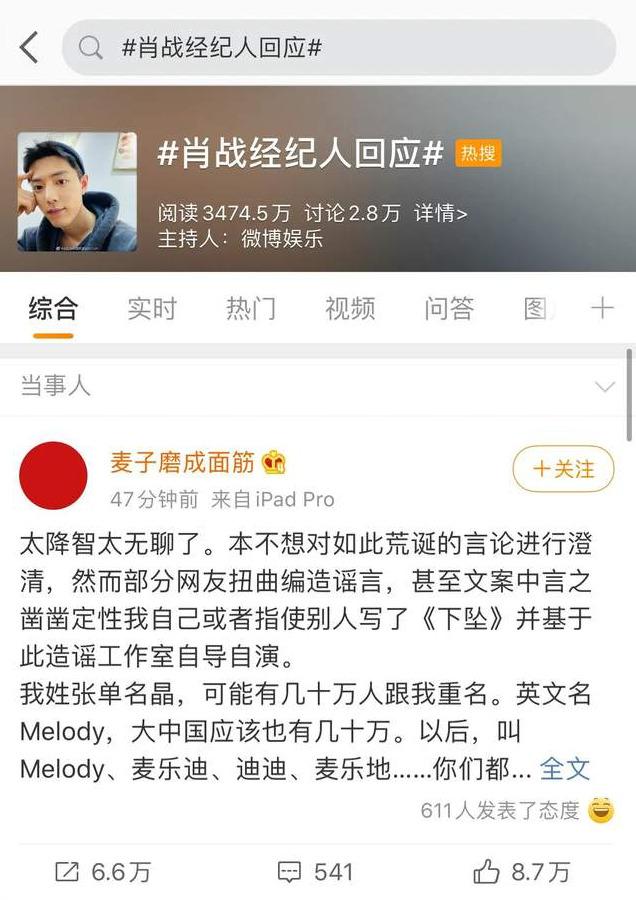Screen dimensions: 636x900
Task: Like the post with 8.7万 likes
Action: [521, 872]
